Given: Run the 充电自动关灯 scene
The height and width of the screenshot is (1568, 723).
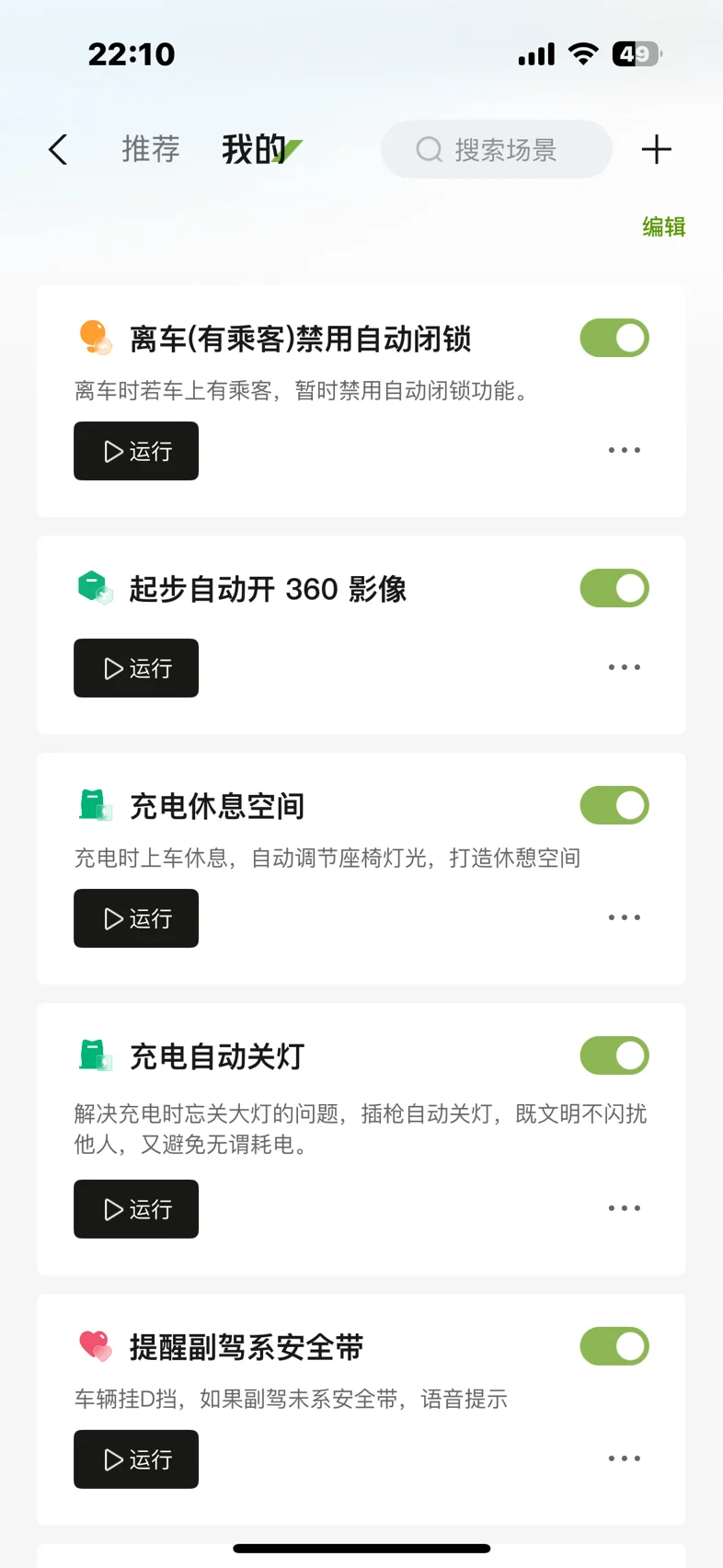Looking at the screenshot, I should point(136,1209).
